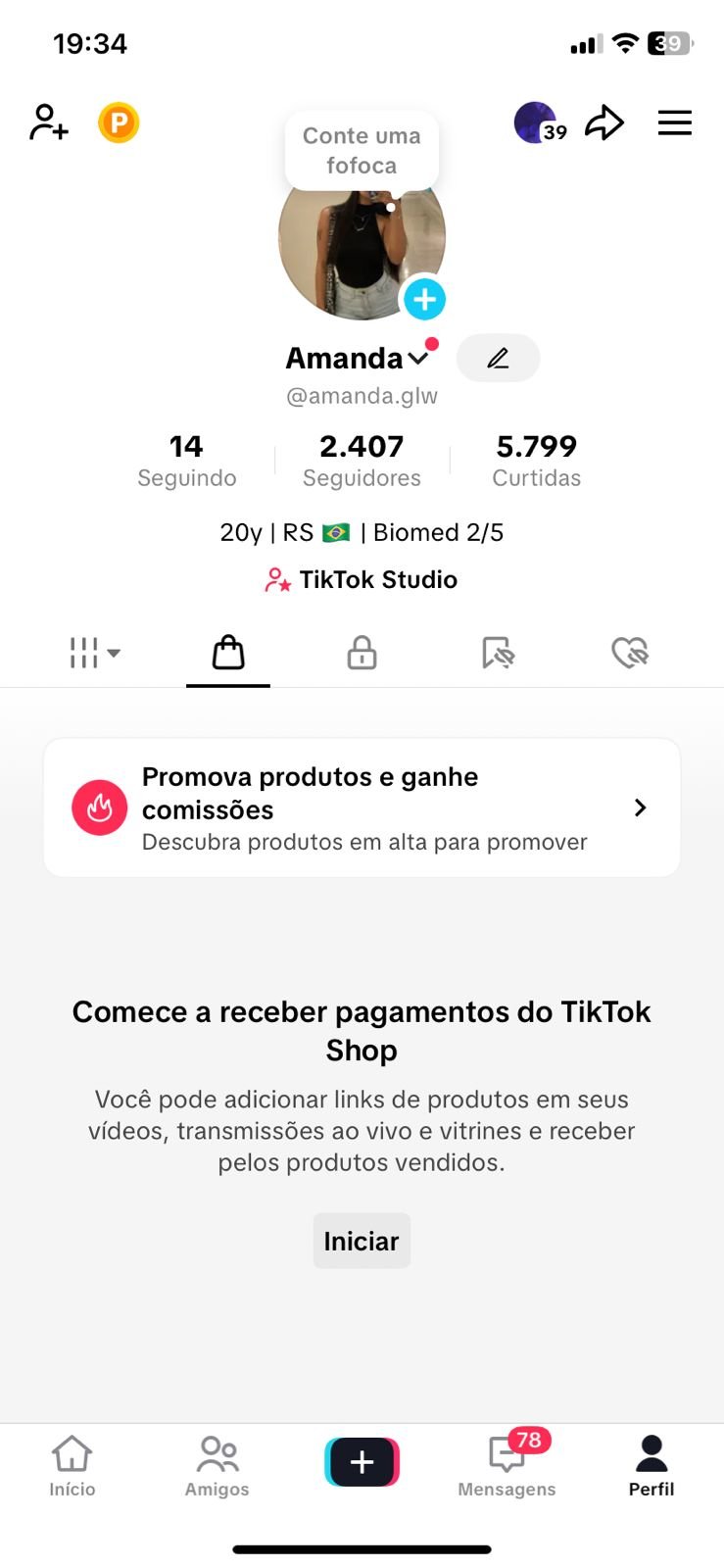Screen dimensions: 724x1568
Task: Switch to the private lock tab
Action: pos(362,653)
